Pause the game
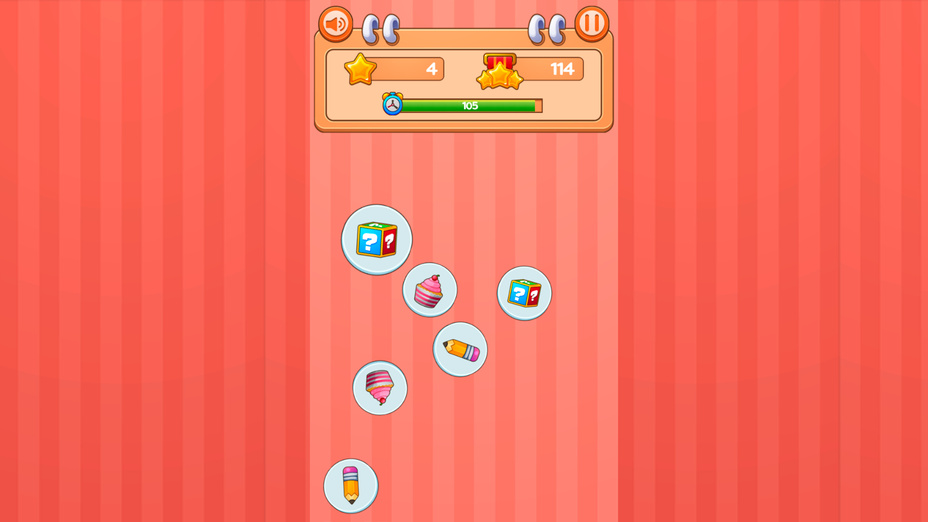928x522 pixels. 591,24
